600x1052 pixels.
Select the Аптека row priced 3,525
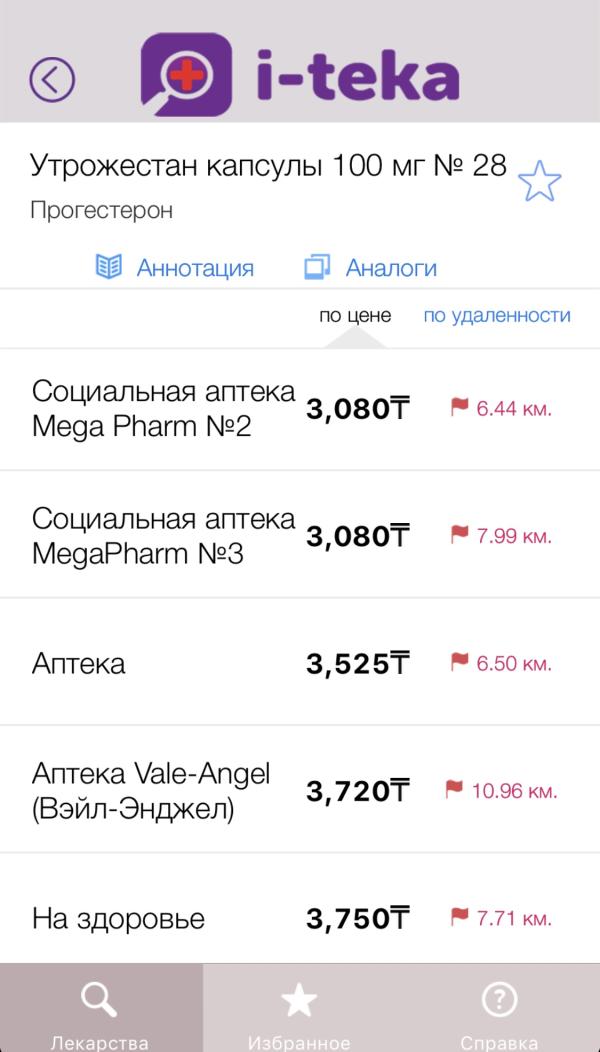tap(300, 663)
